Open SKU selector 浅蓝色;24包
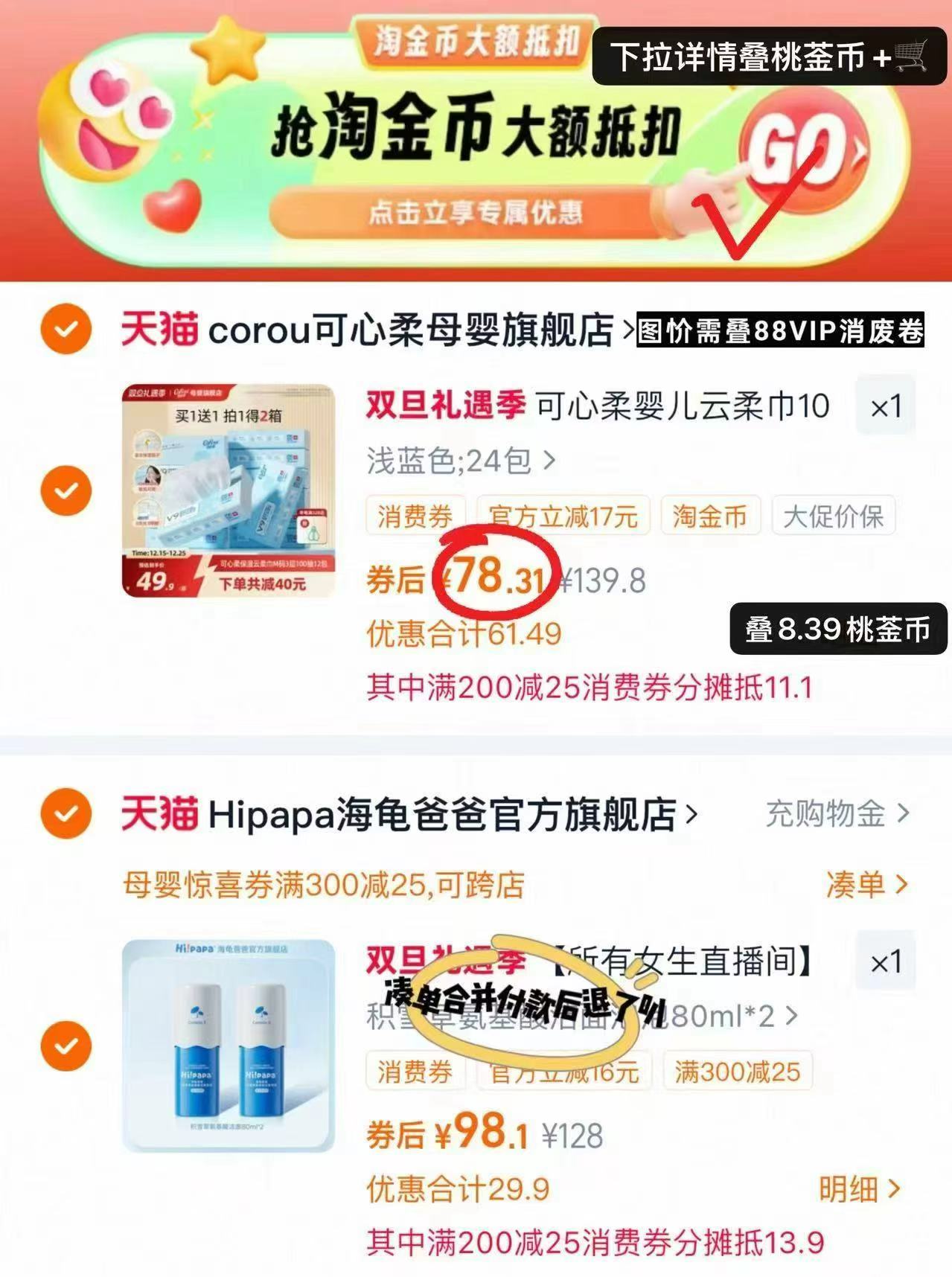The height and width of the screenshot is (1277, 952). (x=456, y=461)
